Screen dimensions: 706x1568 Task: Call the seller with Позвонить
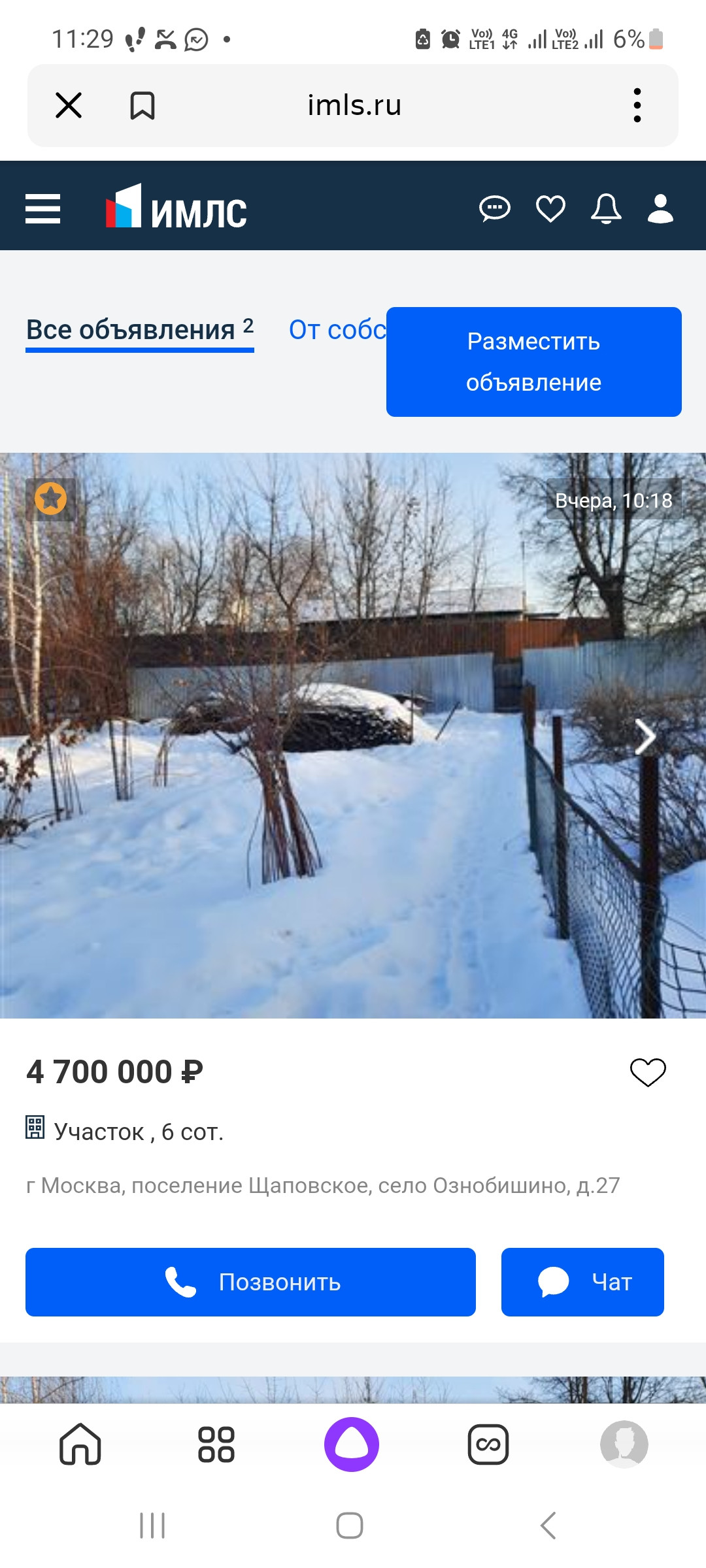pyautogui.click(x=250, y=1282)
